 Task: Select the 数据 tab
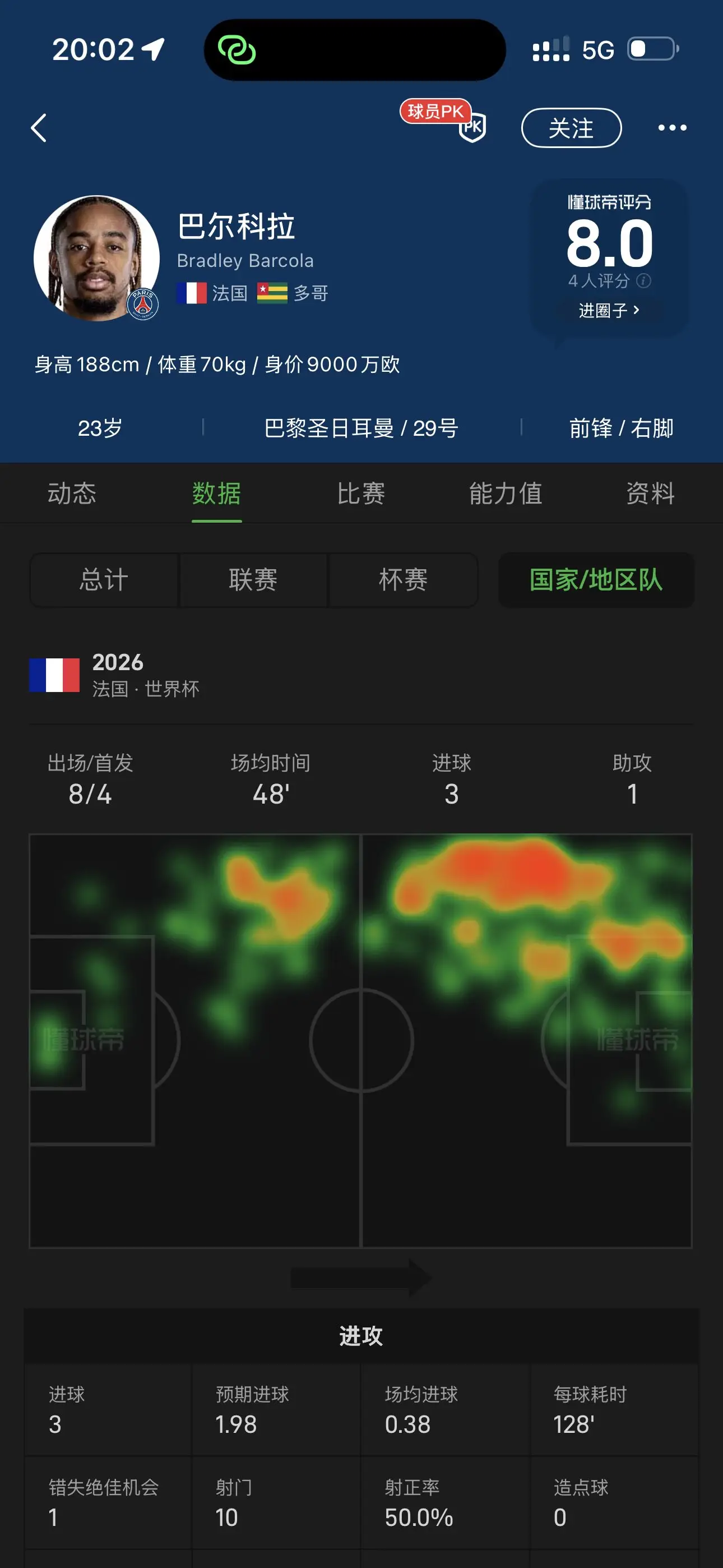(x=217, y=493)
